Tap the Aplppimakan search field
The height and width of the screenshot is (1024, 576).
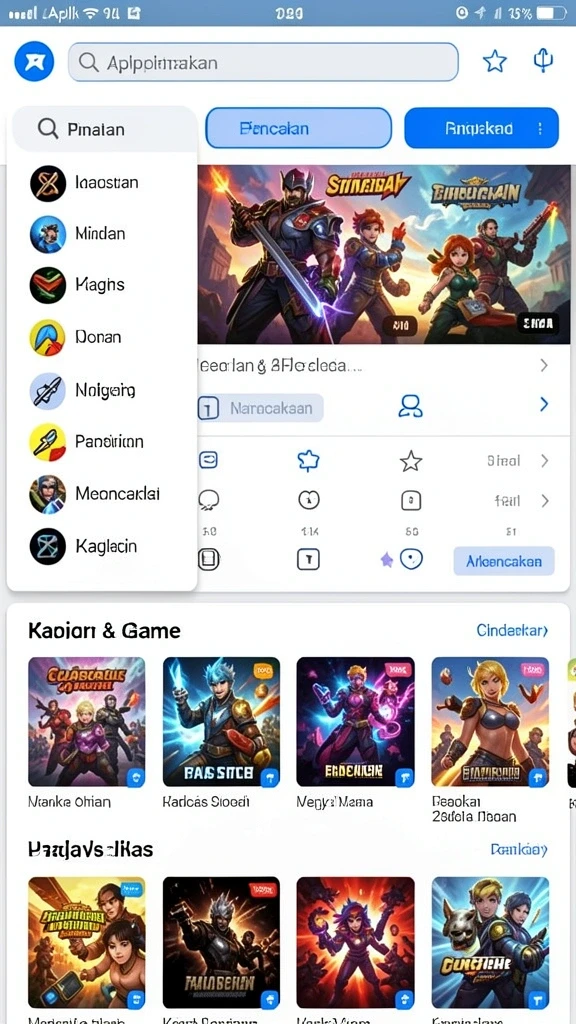point(263,62)
